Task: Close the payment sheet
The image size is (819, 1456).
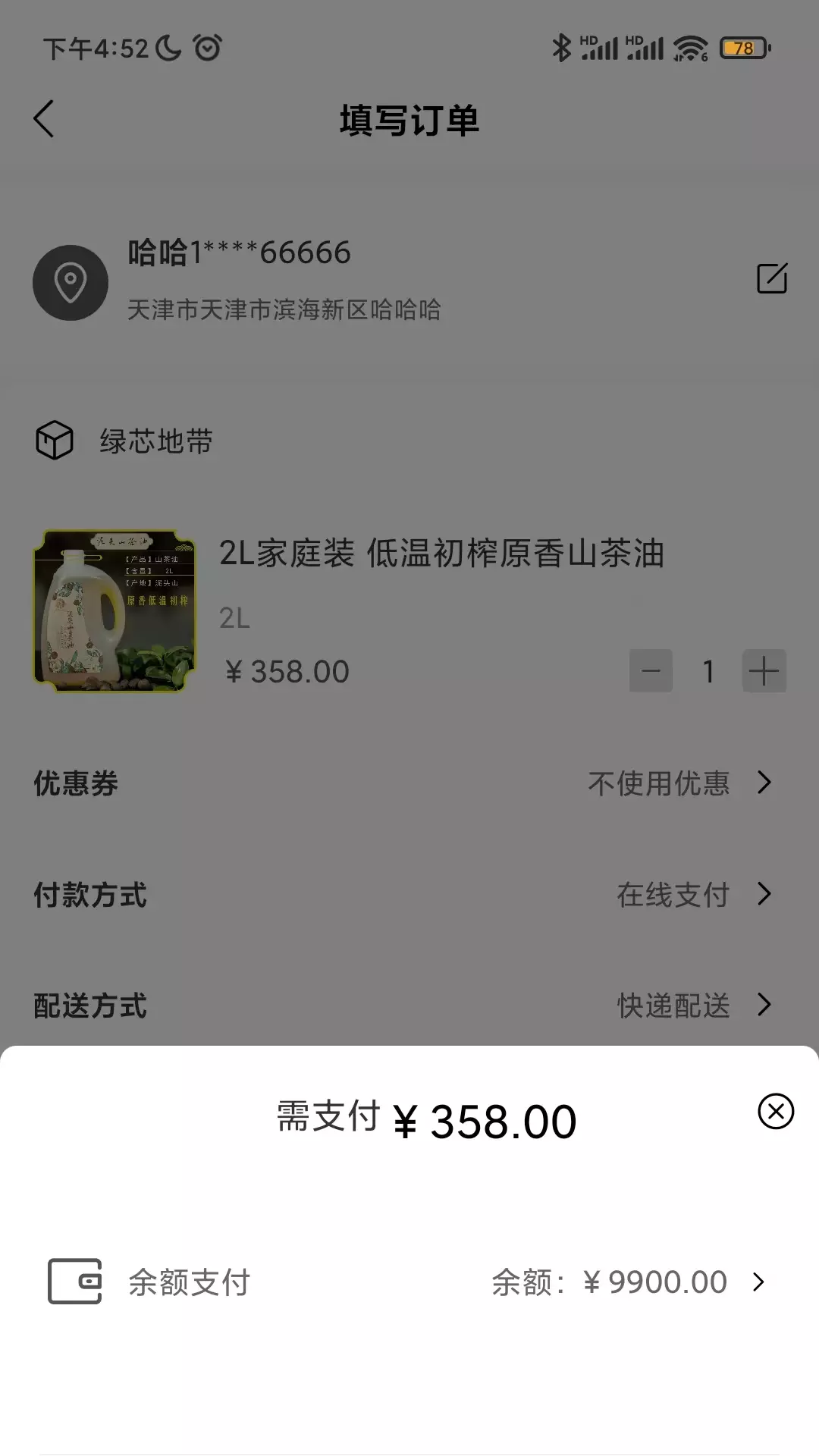Action: pos(776,1112)
